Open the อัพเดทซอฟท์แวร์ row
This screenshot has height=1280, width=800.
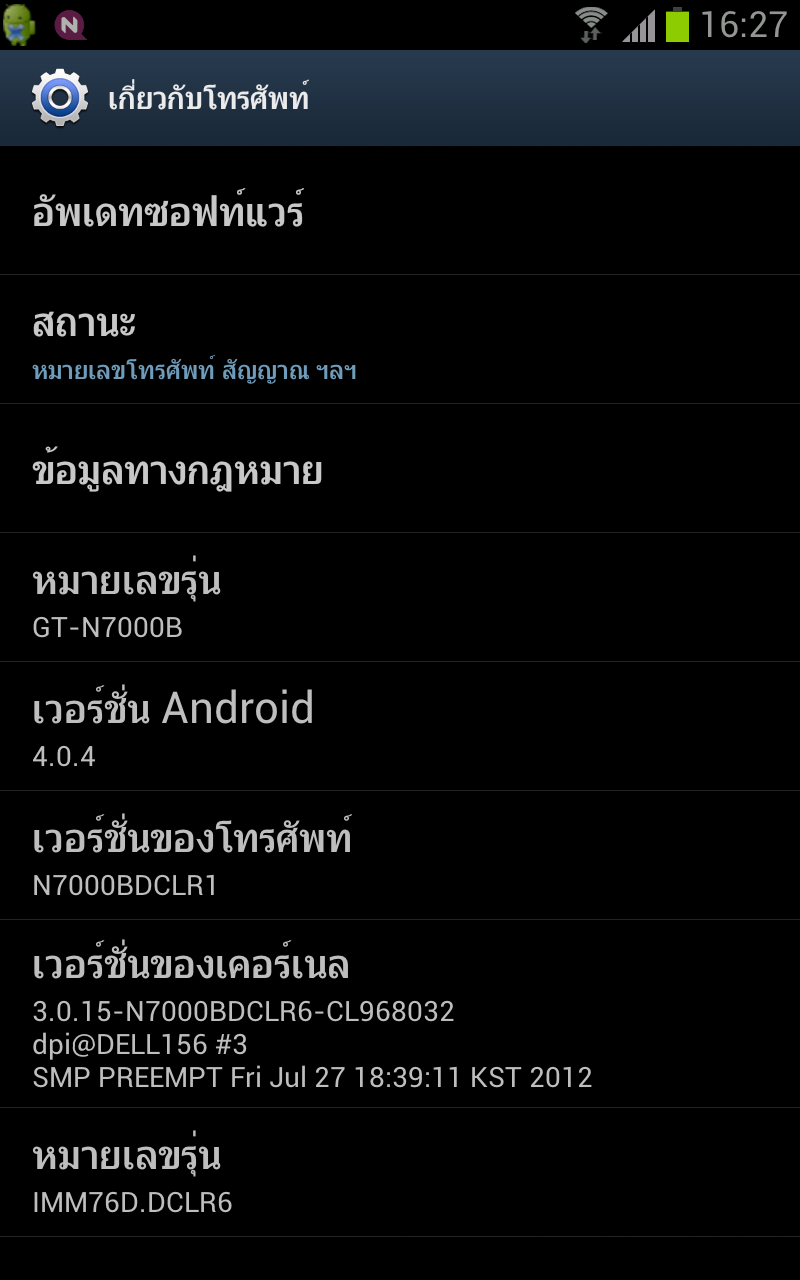pos(400,211)
